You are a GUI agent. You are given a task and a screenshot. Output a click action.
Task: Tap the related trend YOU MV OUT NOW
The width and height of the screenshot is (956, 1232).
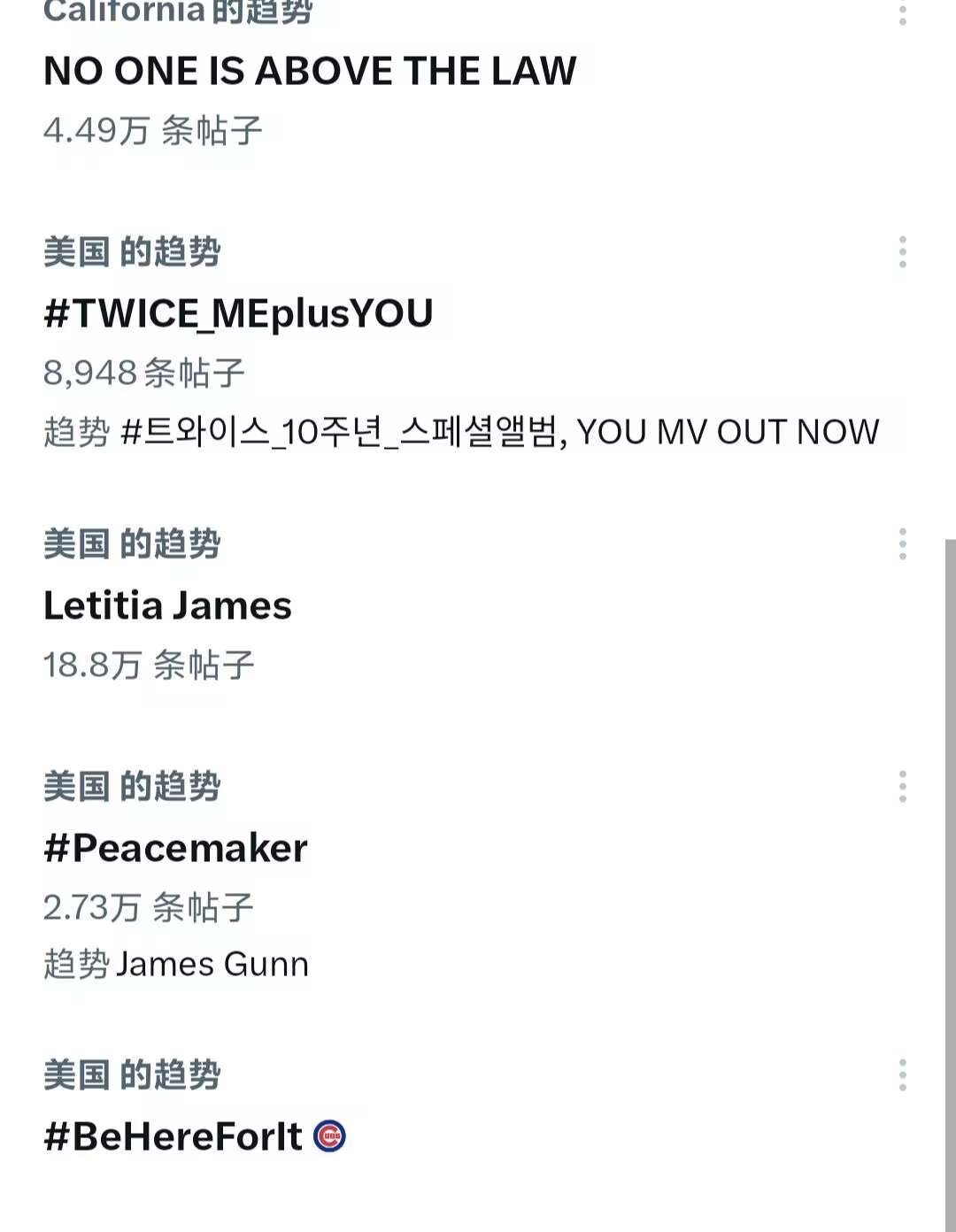pos(728,433)
